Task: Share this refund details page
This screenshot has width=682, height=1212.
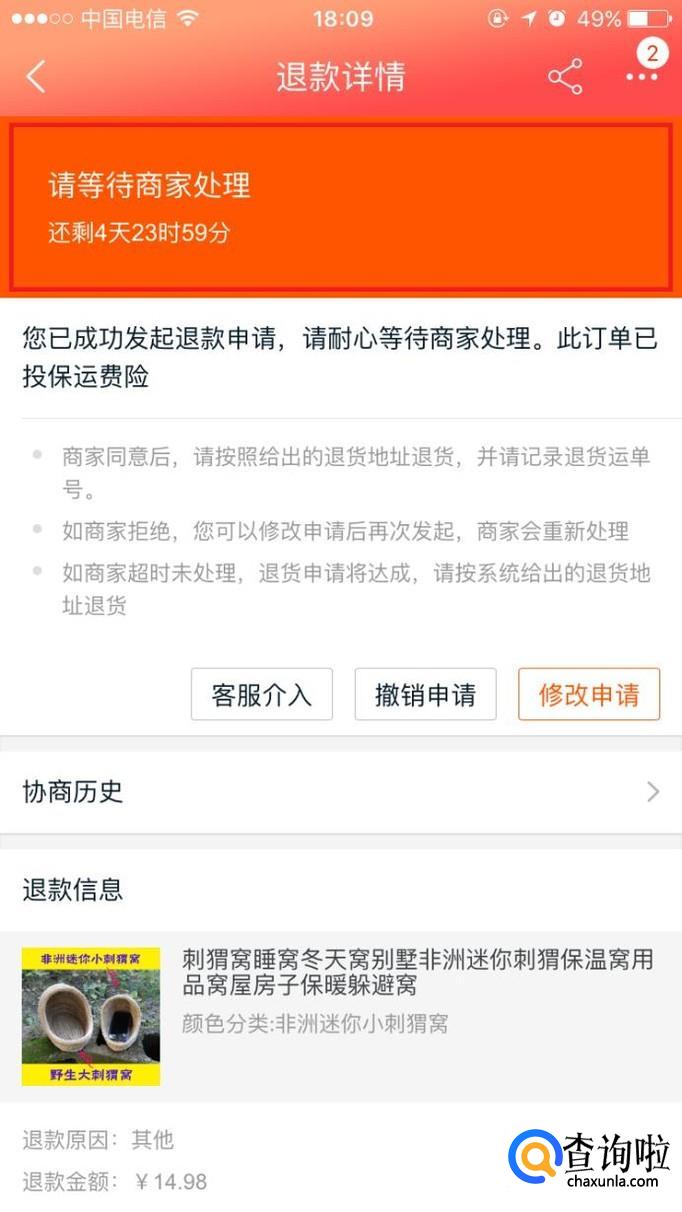Action: point(565,77)
